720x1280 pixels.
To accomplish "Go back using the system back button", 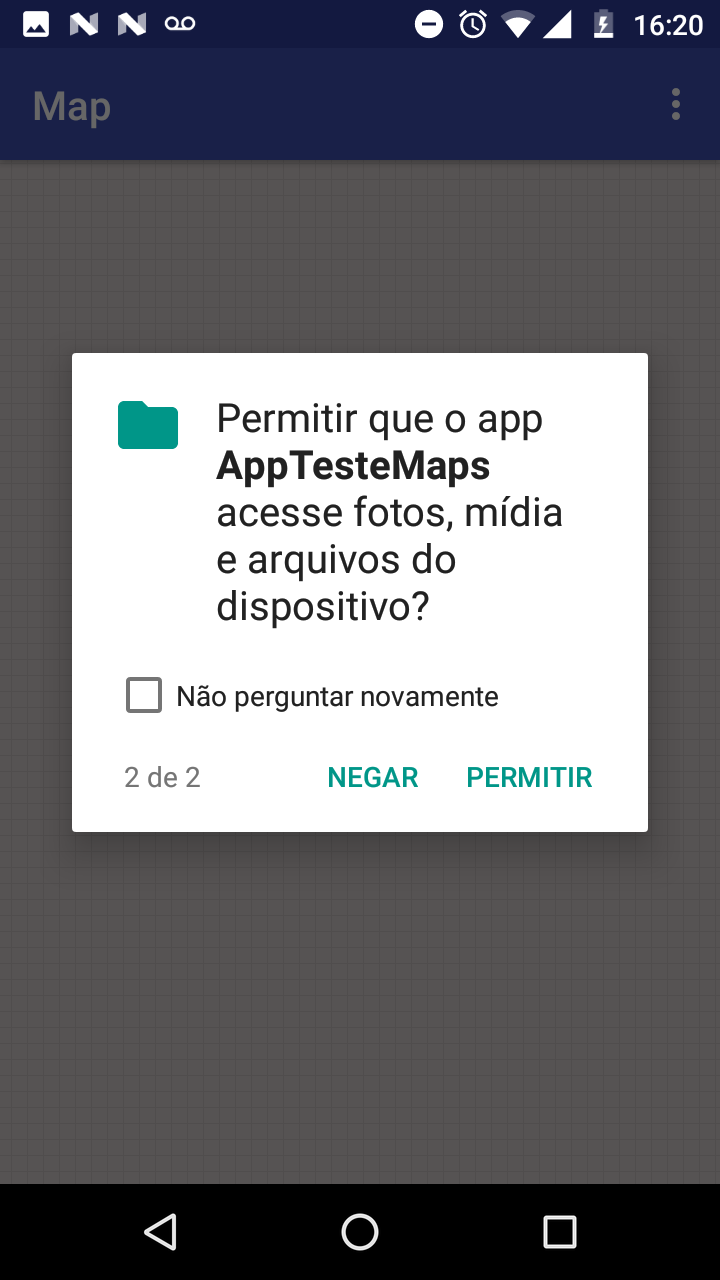I will click(160, 1232).
